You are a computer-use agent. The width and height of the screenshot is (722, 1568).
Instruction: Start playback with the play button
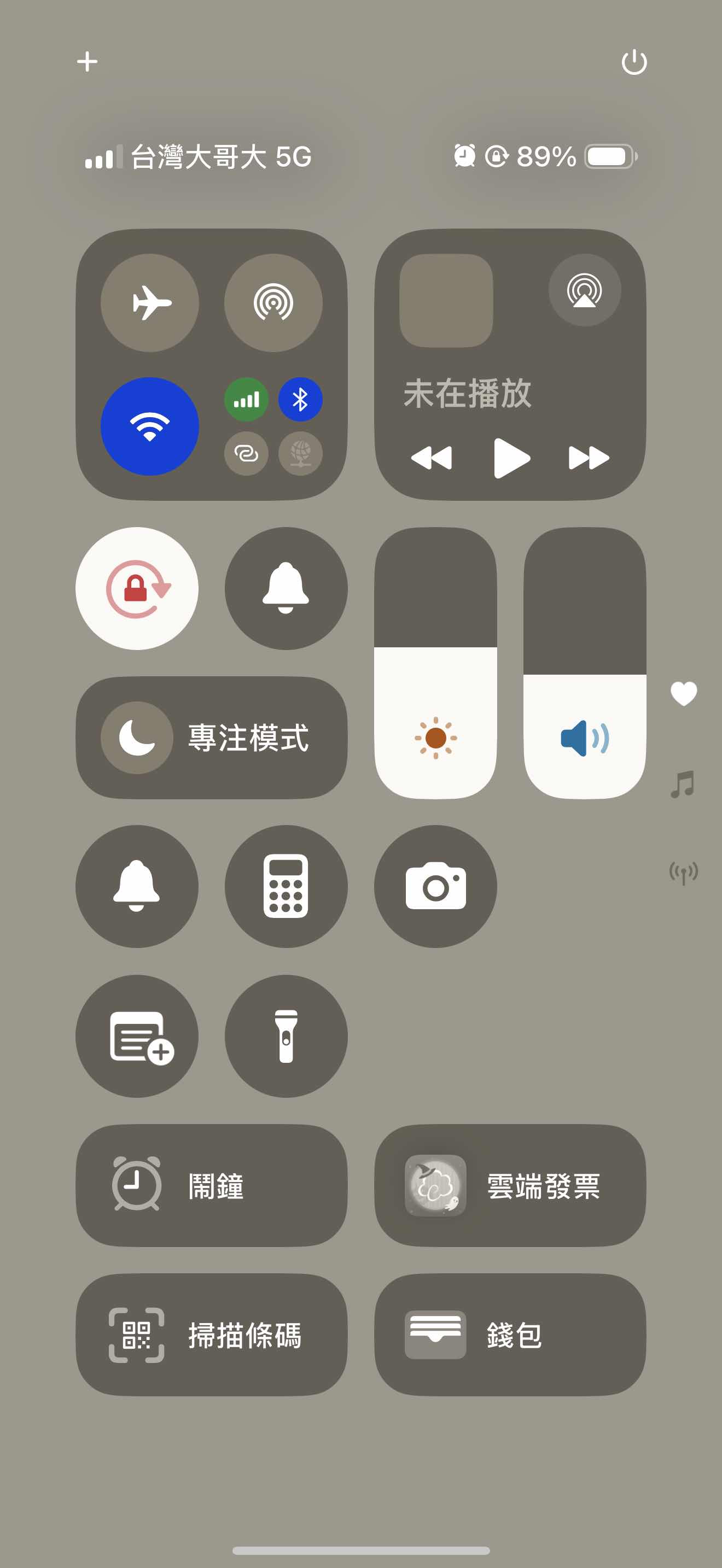(x=511, y=458)
